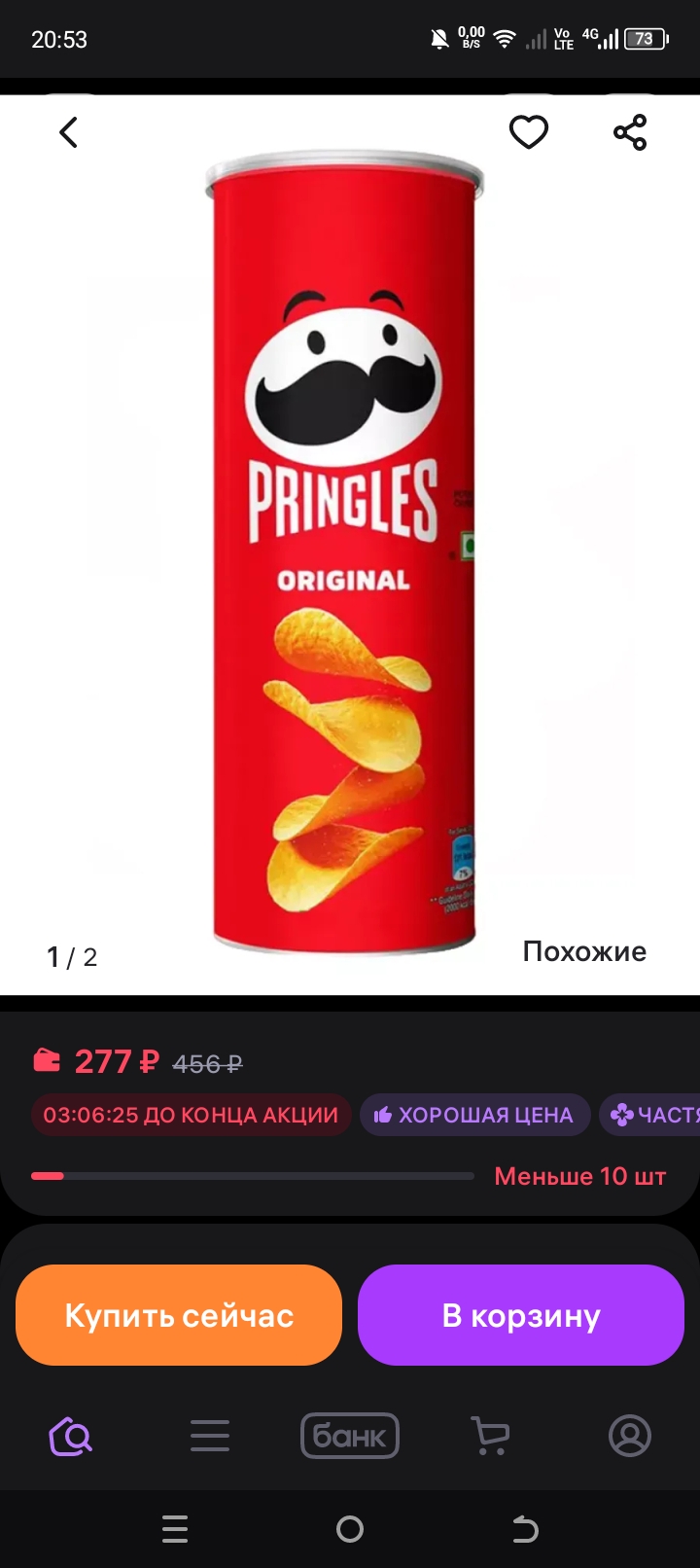Share this product
The image size is (700, 1568).
(630, 132)
